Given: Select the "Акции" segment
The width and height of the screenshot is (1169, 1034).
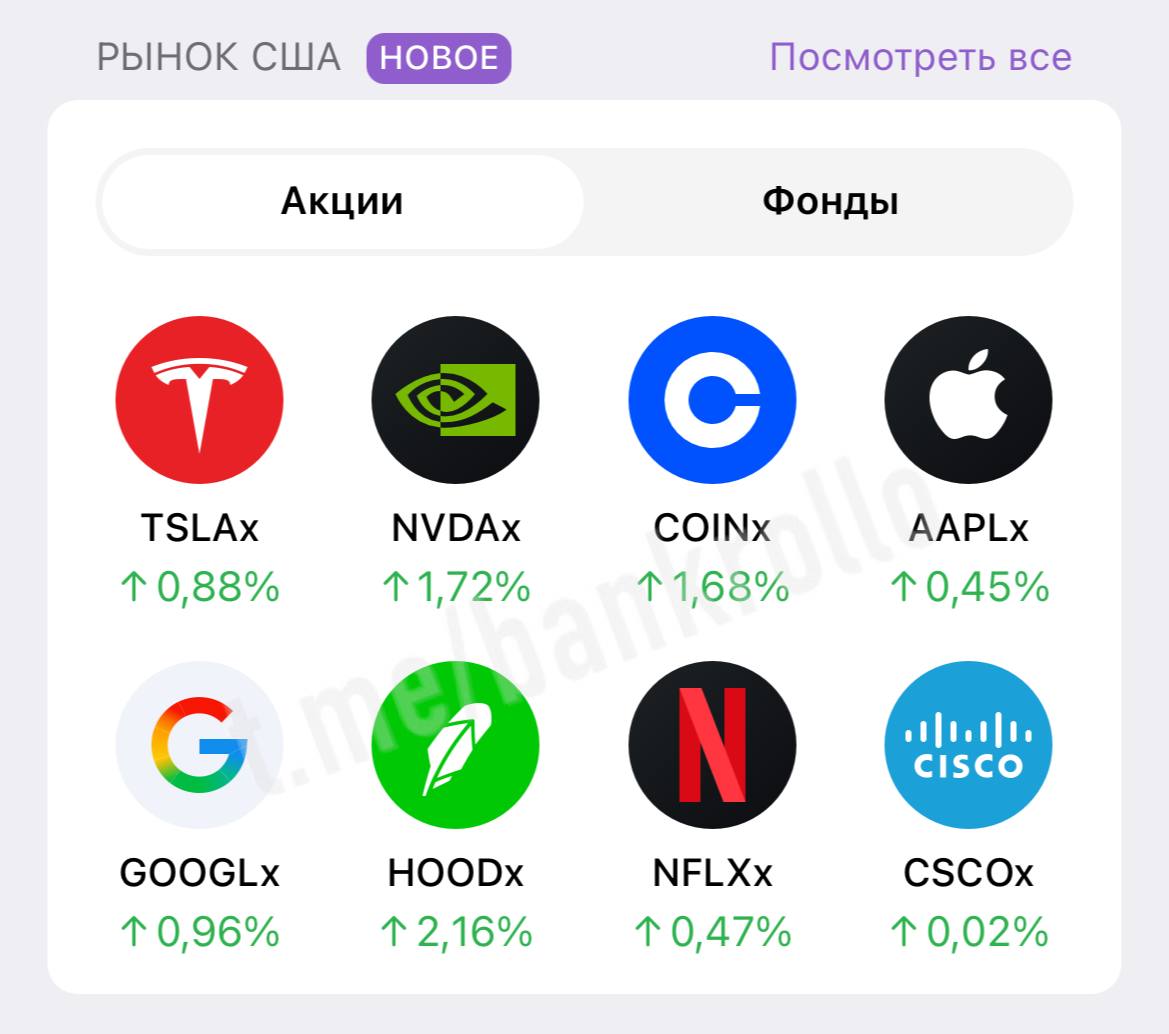Looking at the screenshot, I should pos(342,201).
